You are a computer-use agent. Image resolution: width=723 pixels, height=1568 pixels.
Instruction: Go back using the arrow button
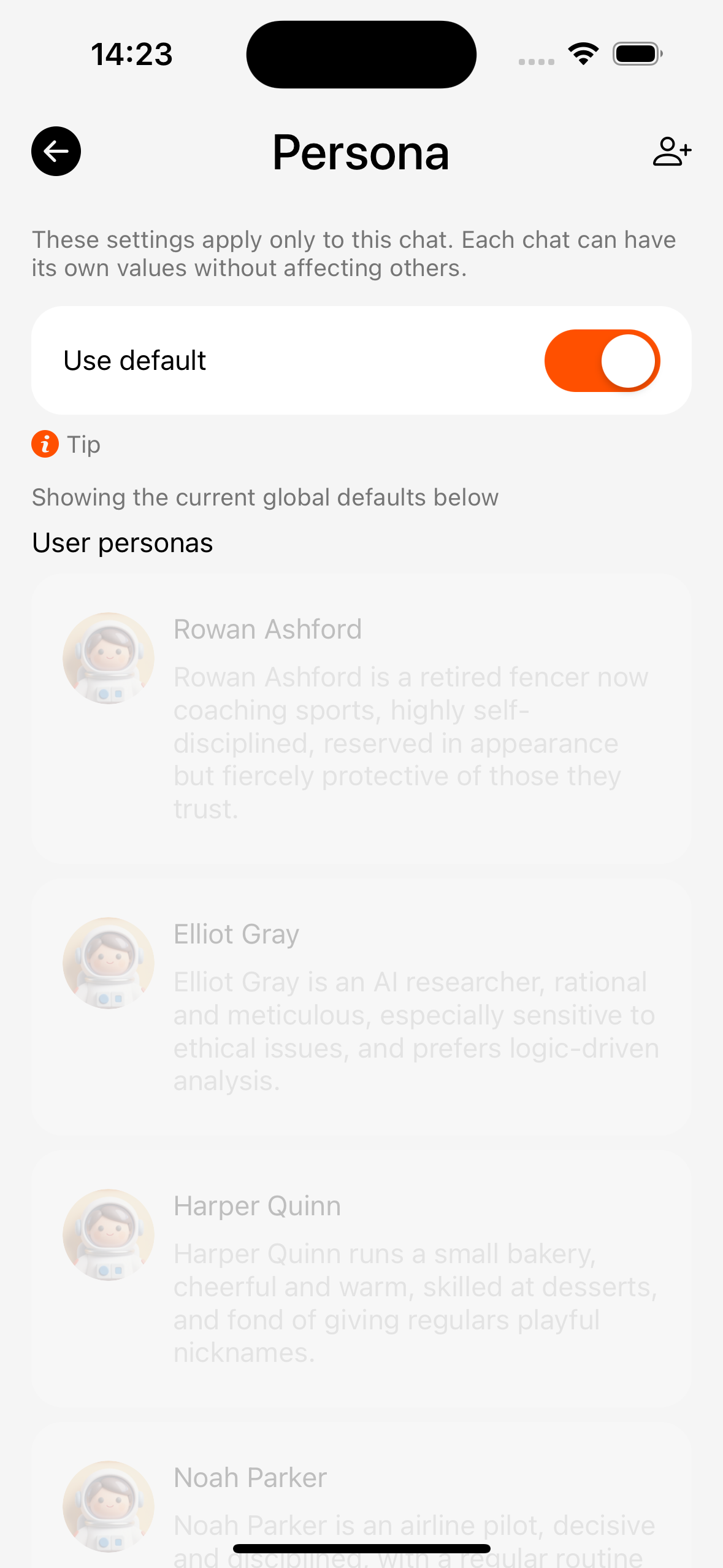pyautogui.click(x=56, y=152)
